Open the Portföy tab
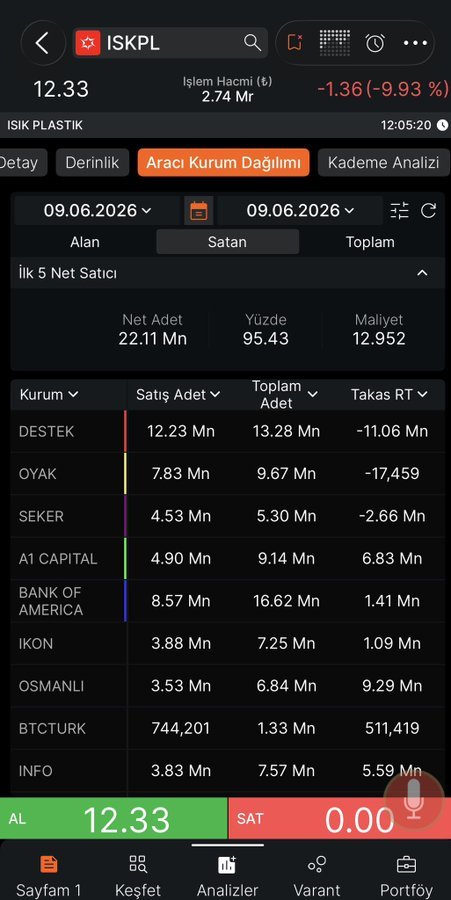 pos(406,875)
